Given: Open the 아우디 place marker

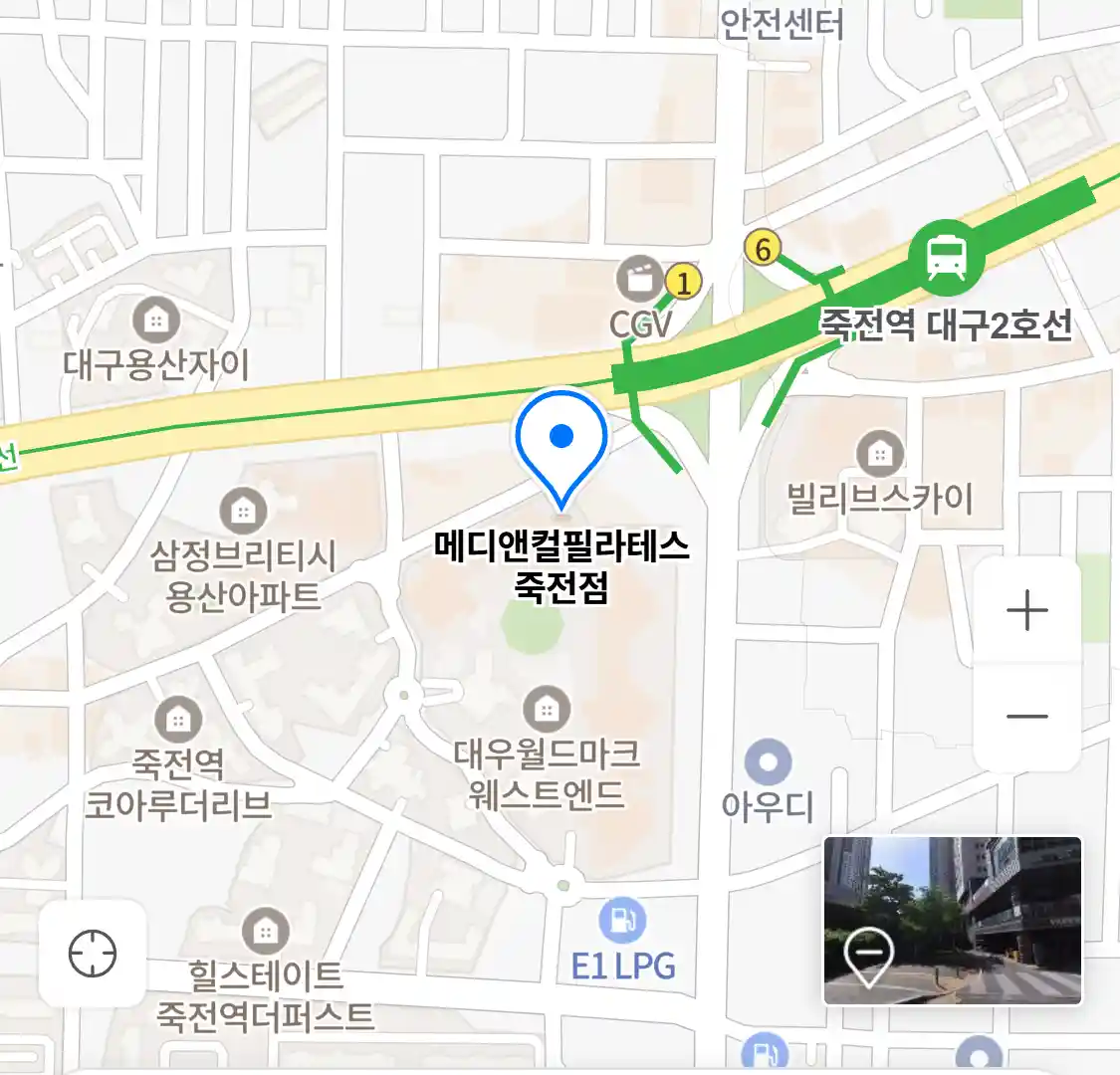Looking at the screenshot, I should pos(768,763).
